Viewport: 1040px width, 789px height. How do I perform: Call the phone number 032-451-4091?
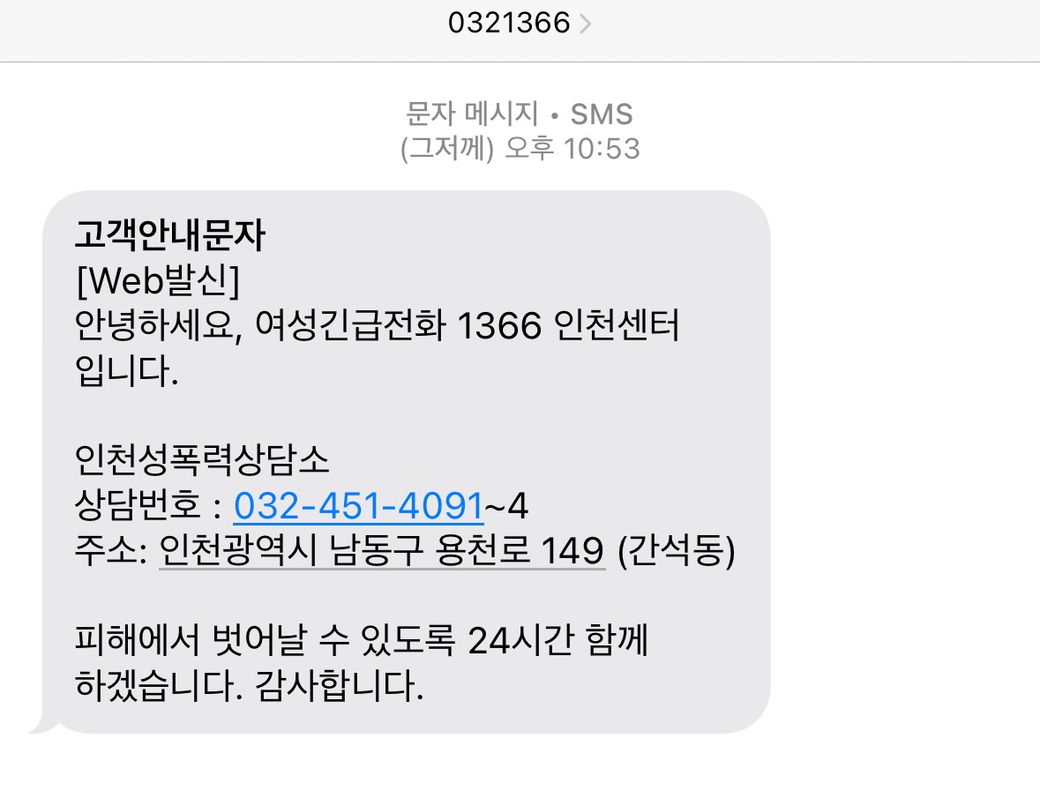(358, 506)
